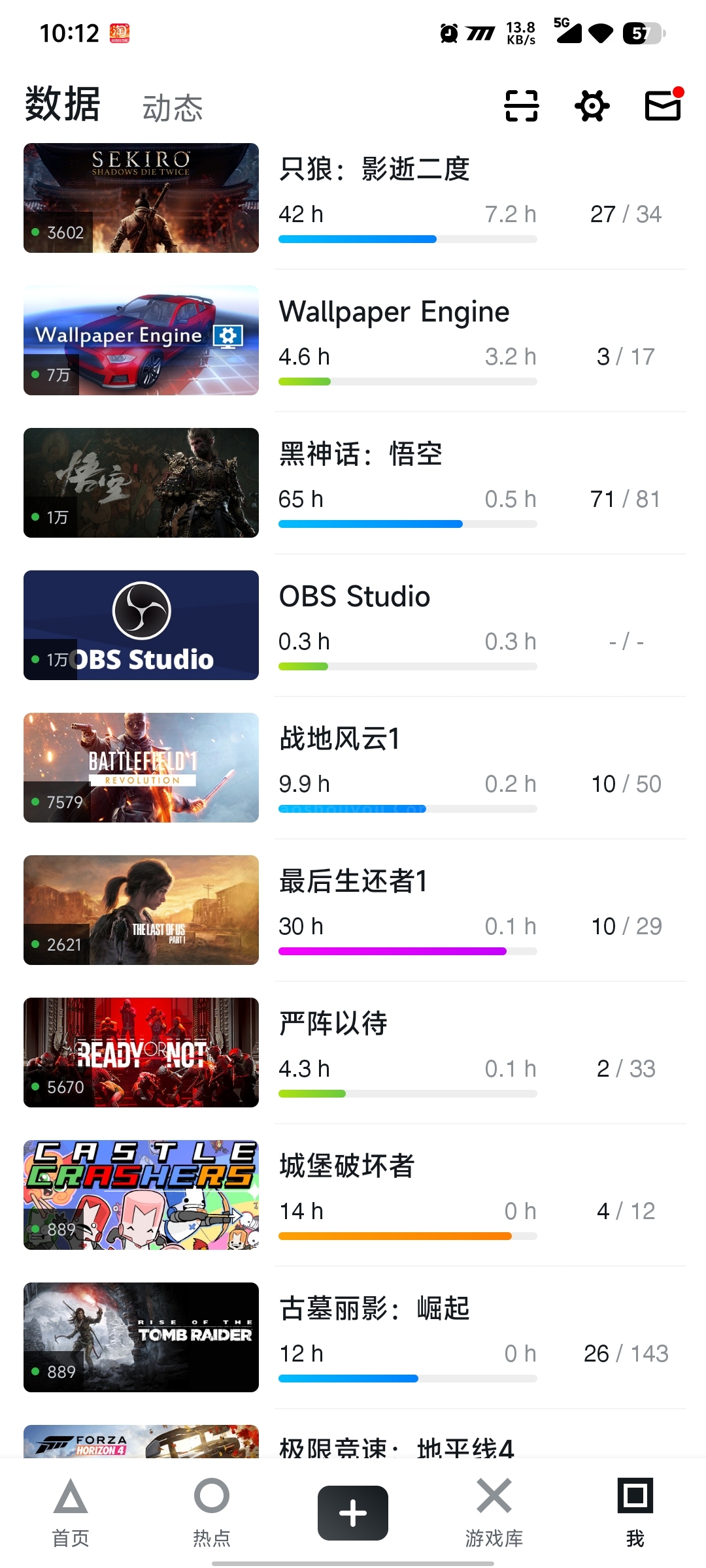
Task: View 最后生还者1 stats
Action: (x=353, y=881)
